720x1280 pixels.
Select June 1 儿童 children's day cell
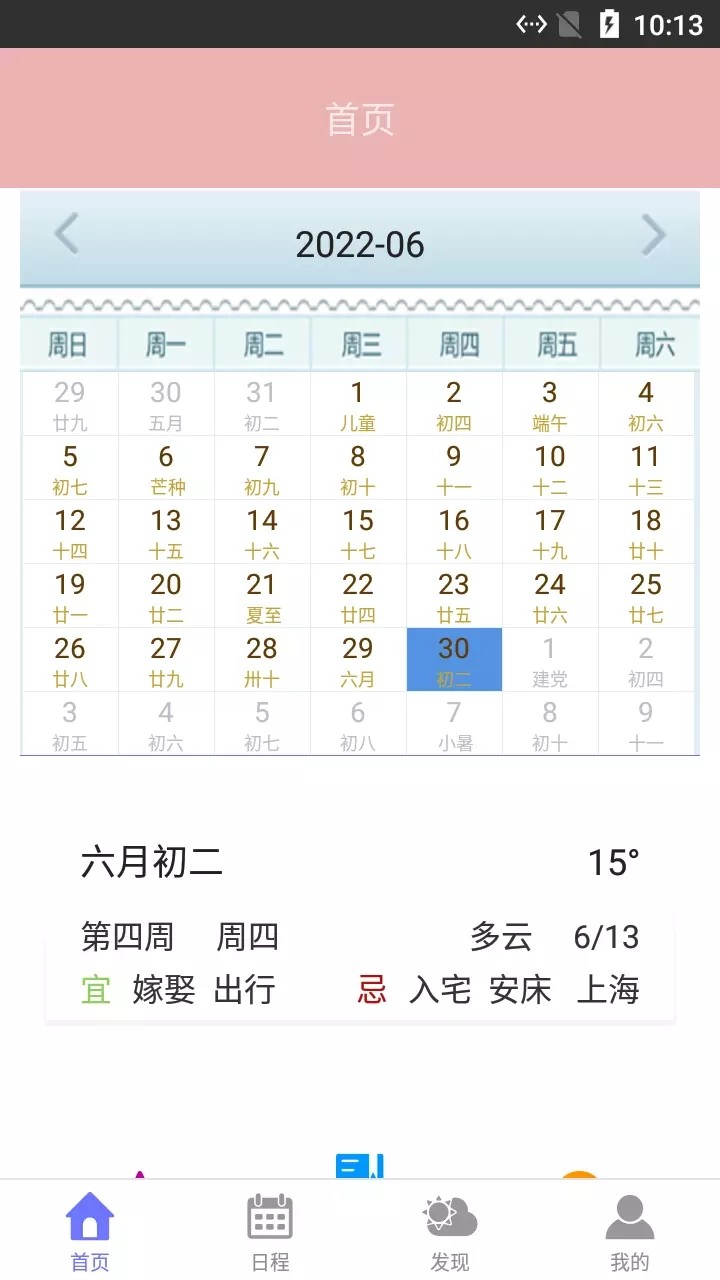(357, 403)
